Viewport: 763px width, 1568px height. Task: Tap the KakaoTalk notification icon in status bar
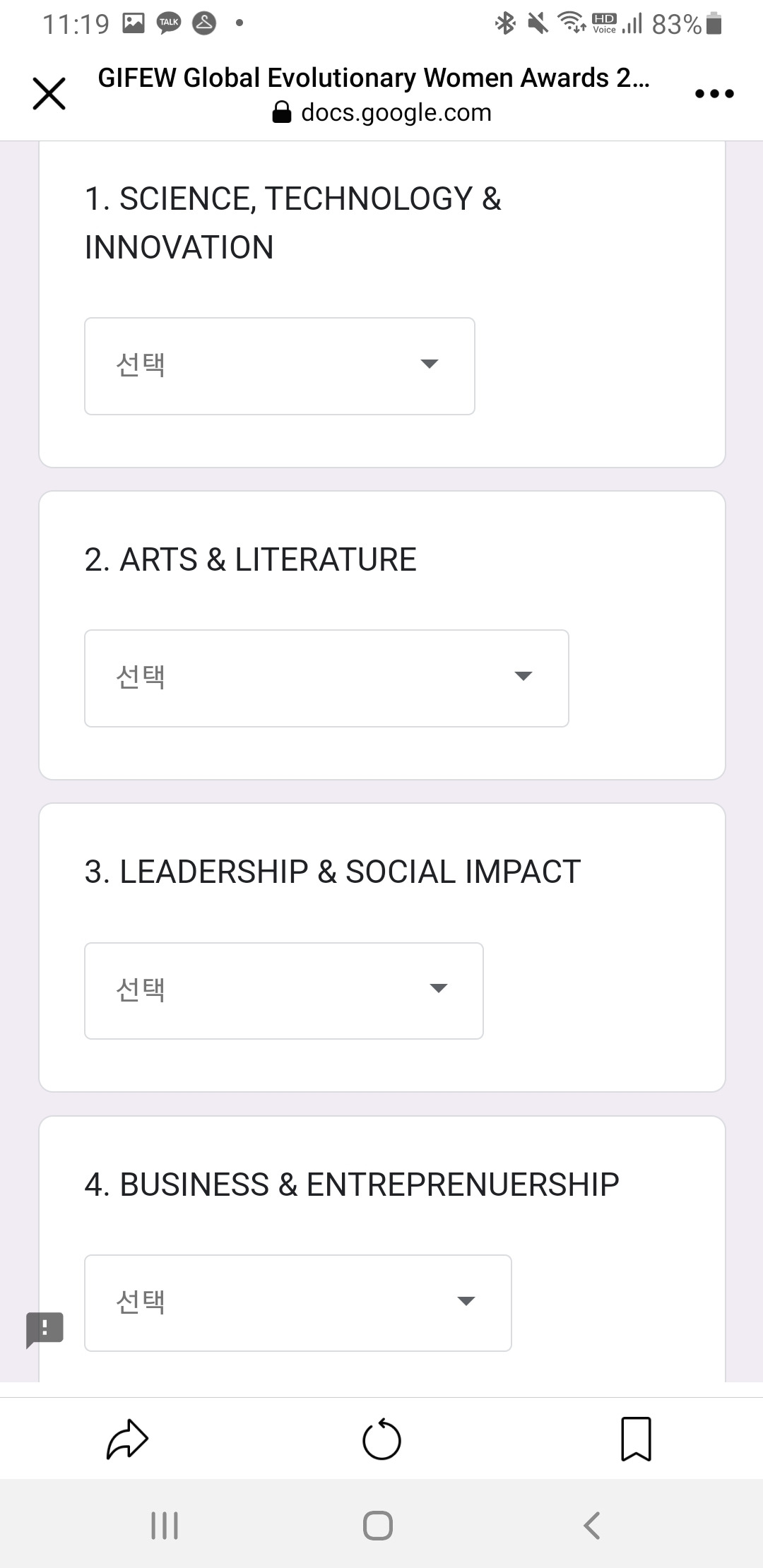coord(168,22)
